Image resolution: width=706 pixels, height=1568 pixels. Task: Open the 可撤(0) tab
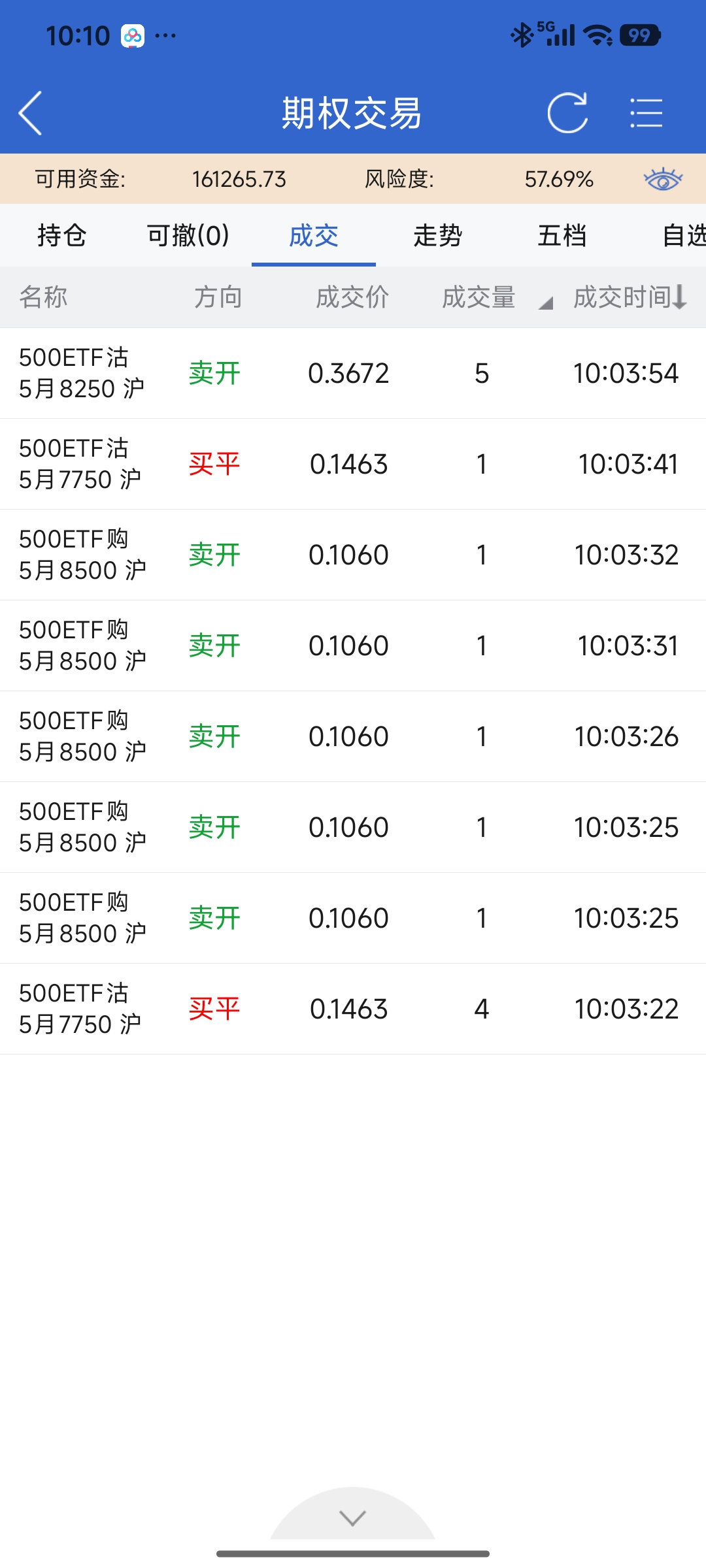pyautogui.click(x=188, y=235)
